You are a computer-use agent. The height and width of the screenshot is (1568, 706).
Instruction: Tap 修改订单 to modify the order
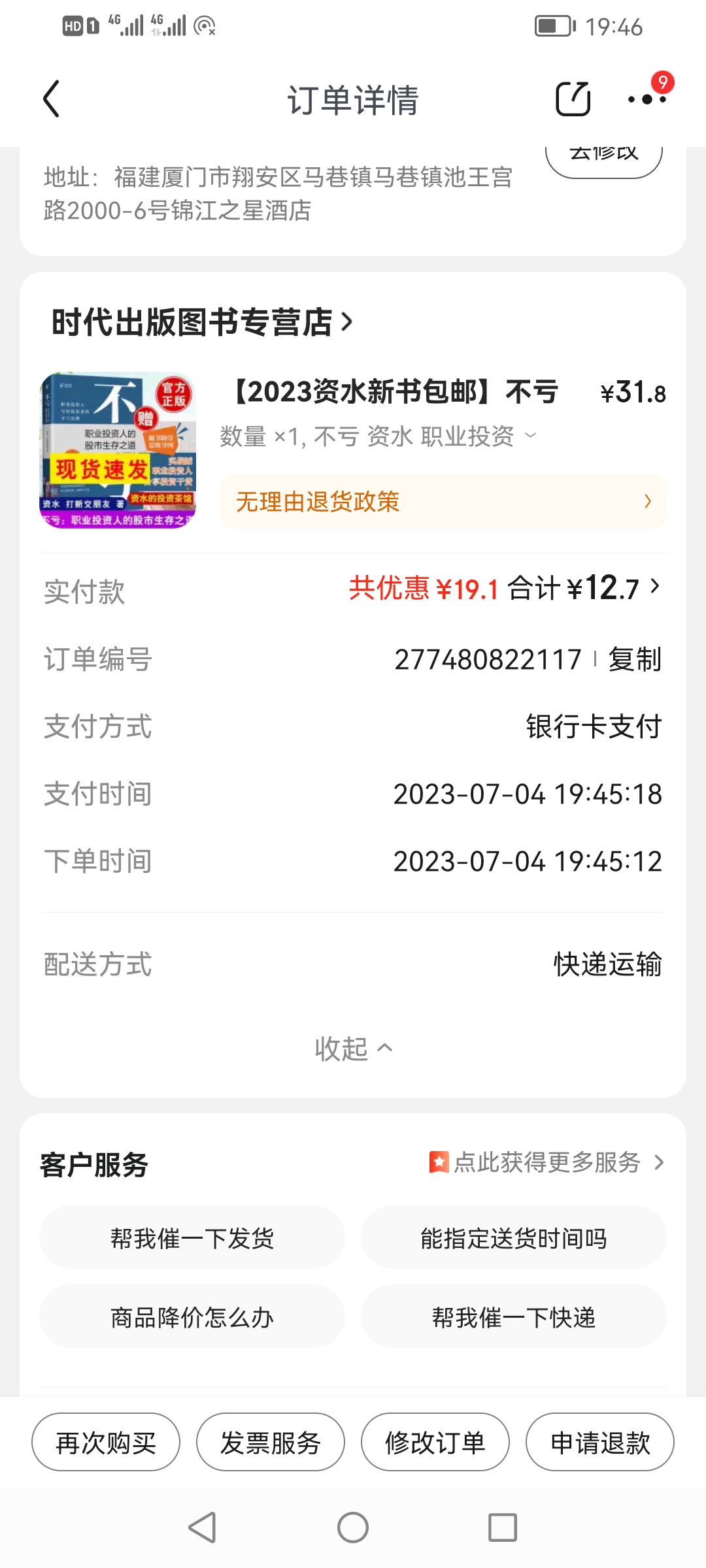coord(435,1443)
